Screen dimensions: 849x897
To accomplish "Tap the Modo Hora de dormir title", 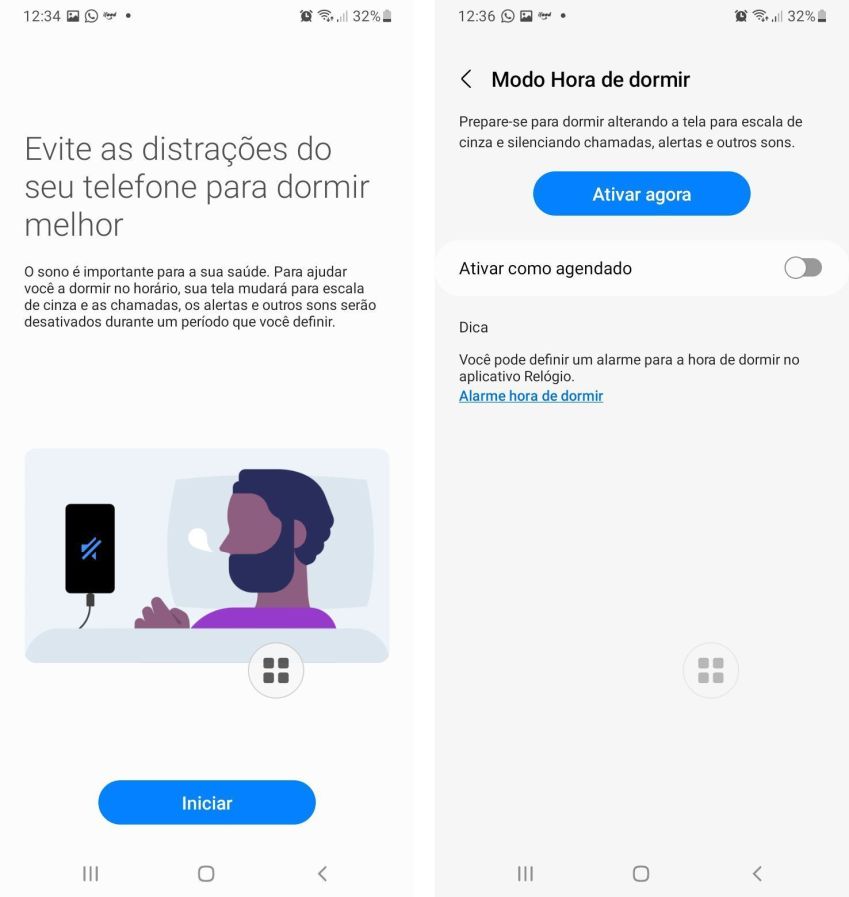I will (x=590, y=79).
